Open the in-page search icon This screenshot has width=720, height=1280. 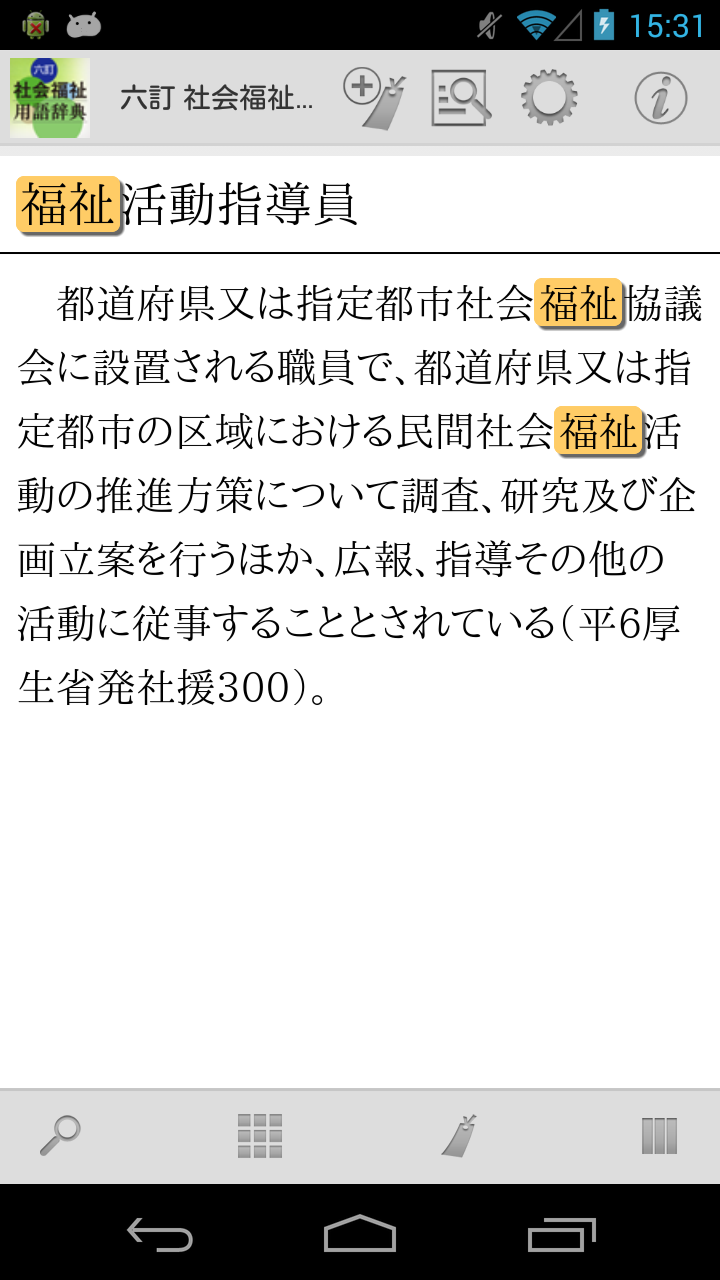(460, 98)
